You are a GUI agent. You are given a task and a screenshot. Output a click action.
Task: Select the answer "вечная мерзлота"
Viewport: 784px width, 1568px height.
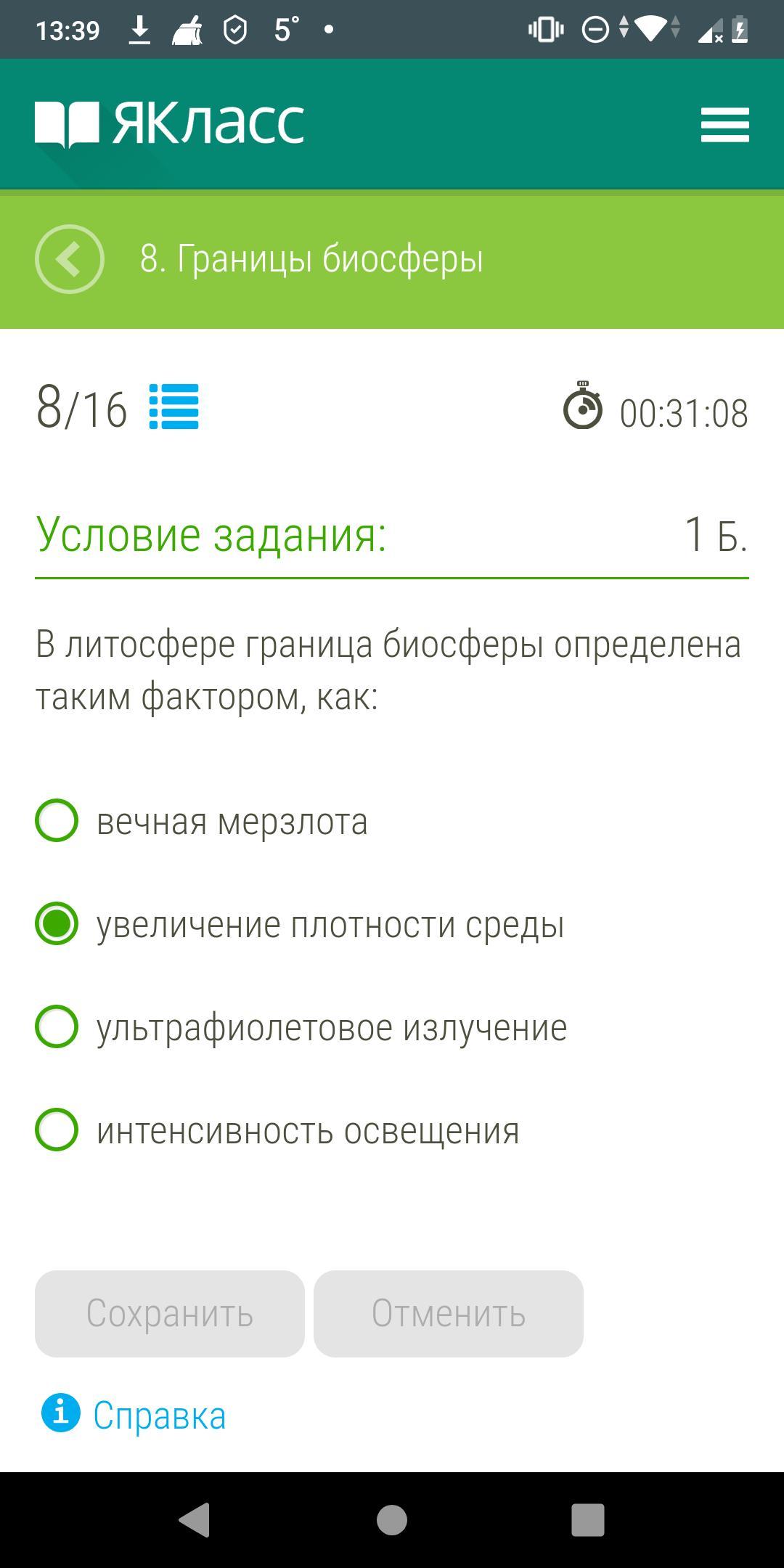click(57, 821)
